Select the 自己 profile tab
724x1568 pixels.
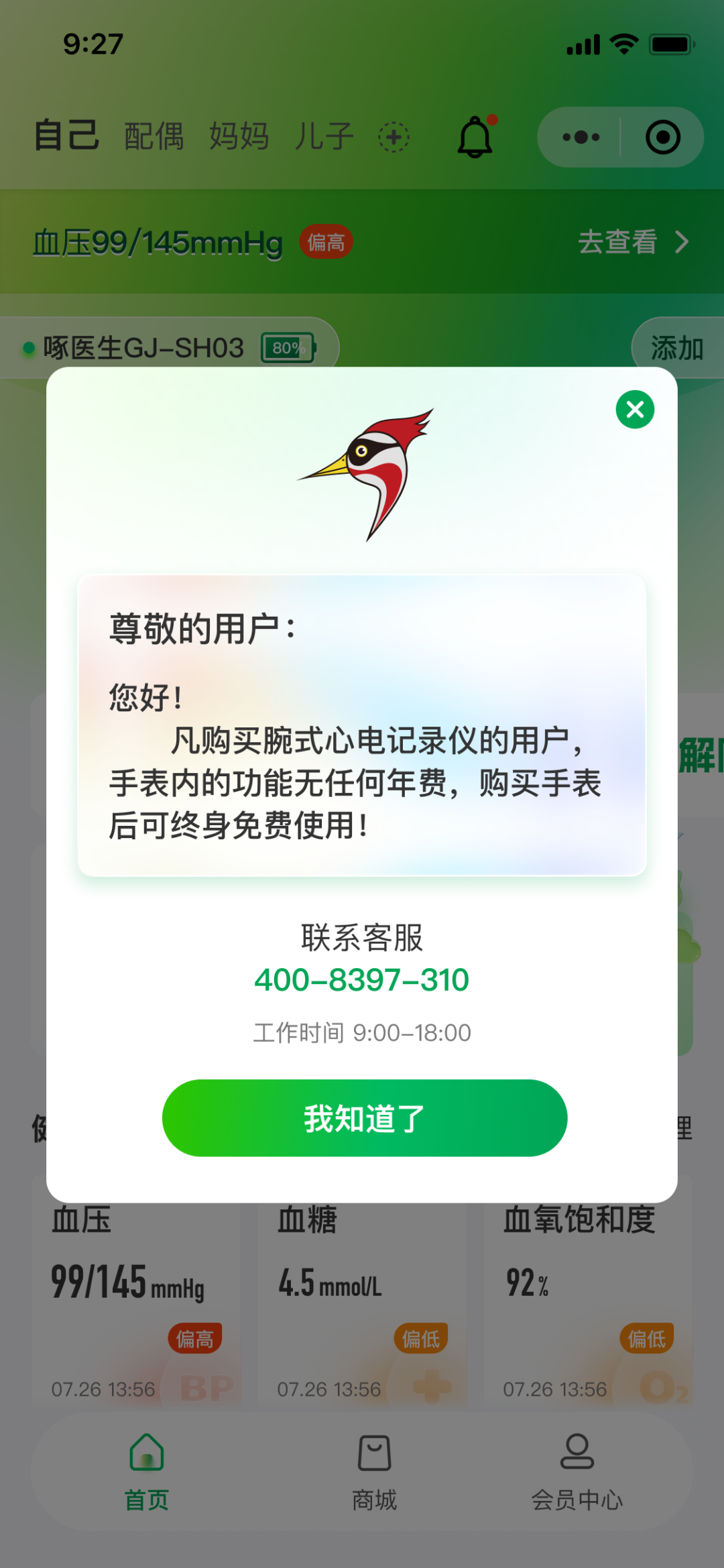[x=66, y=136]
